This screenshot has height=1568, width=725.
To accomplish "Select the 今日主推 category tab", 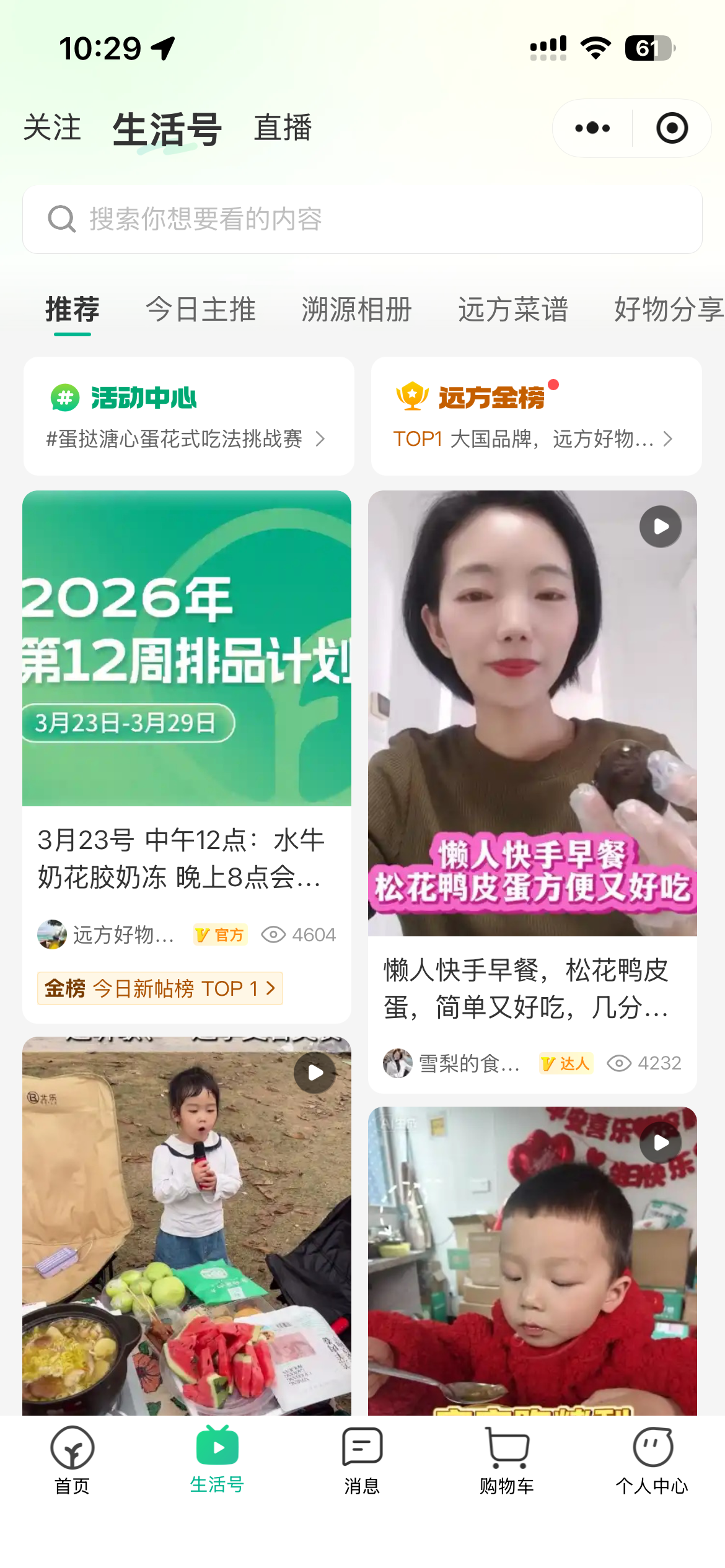I will pyautogui.click(x=200, y=309).
